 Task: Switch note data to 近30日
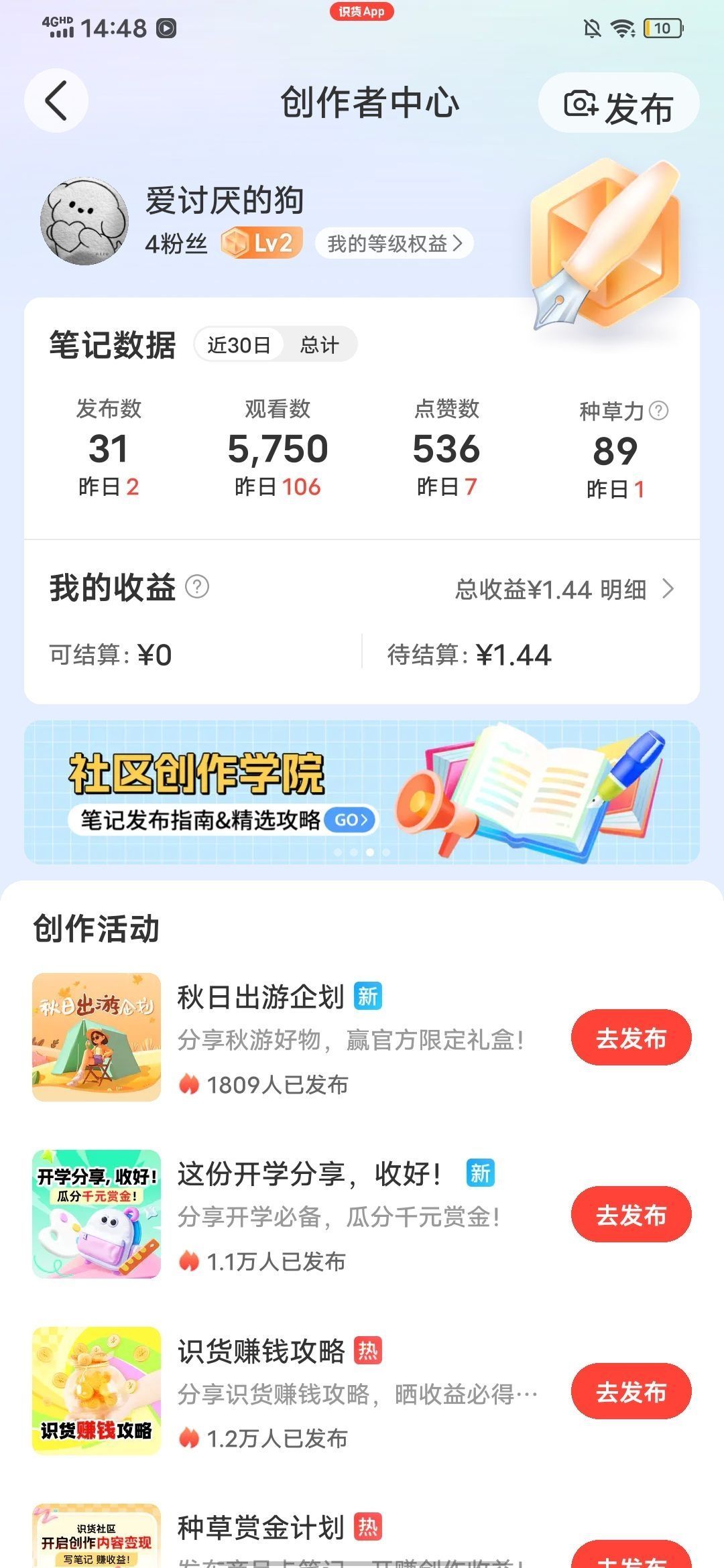click(x=239, y=345)
